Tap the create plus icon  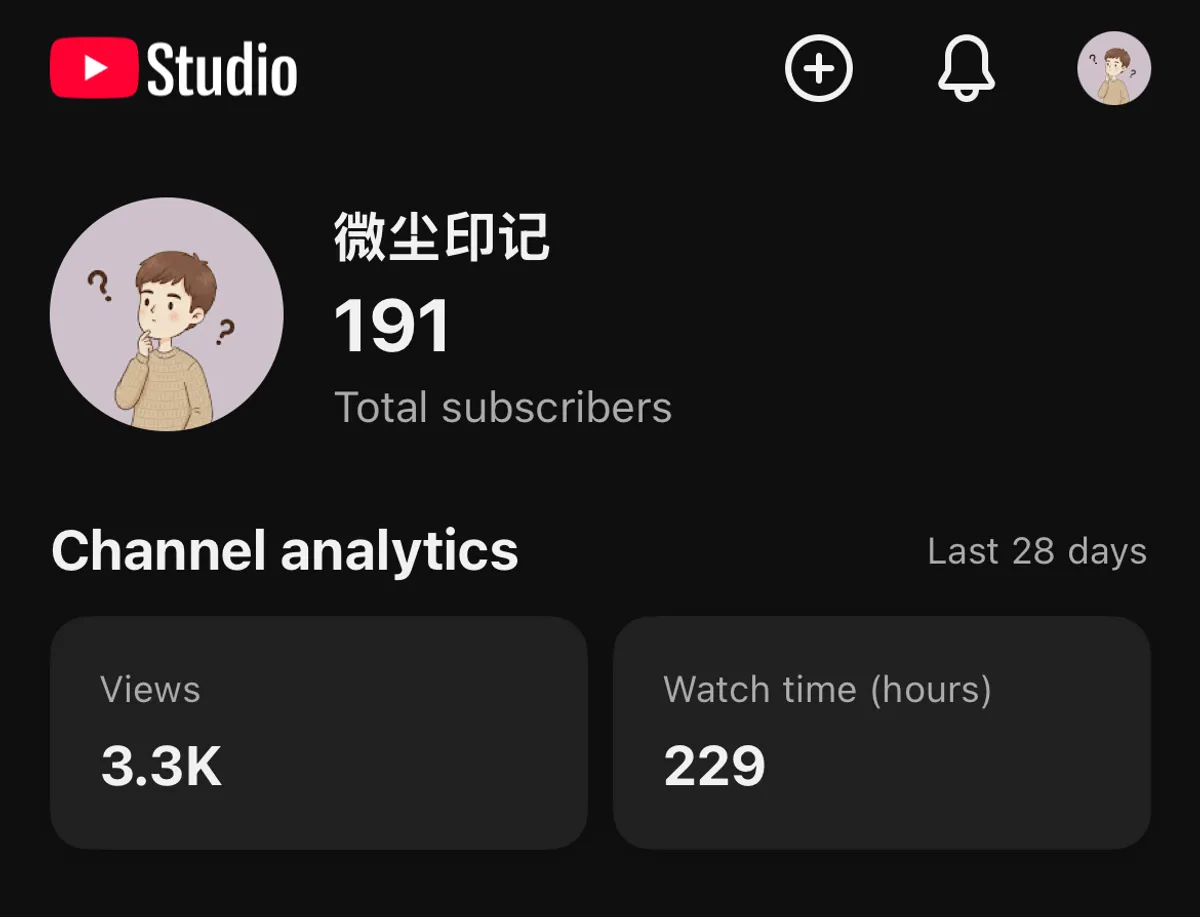point(819,69)
